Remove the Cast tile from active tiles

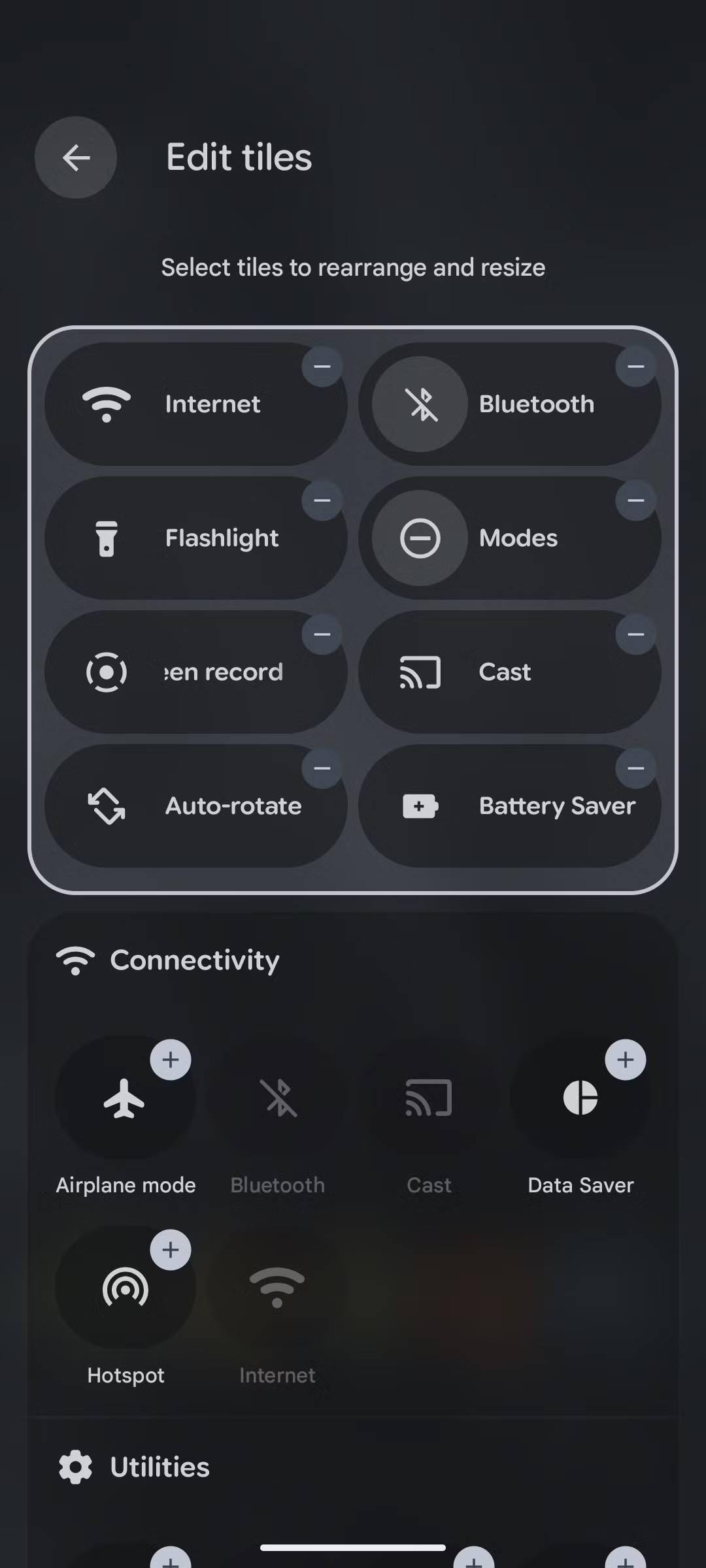click(635, 634)
